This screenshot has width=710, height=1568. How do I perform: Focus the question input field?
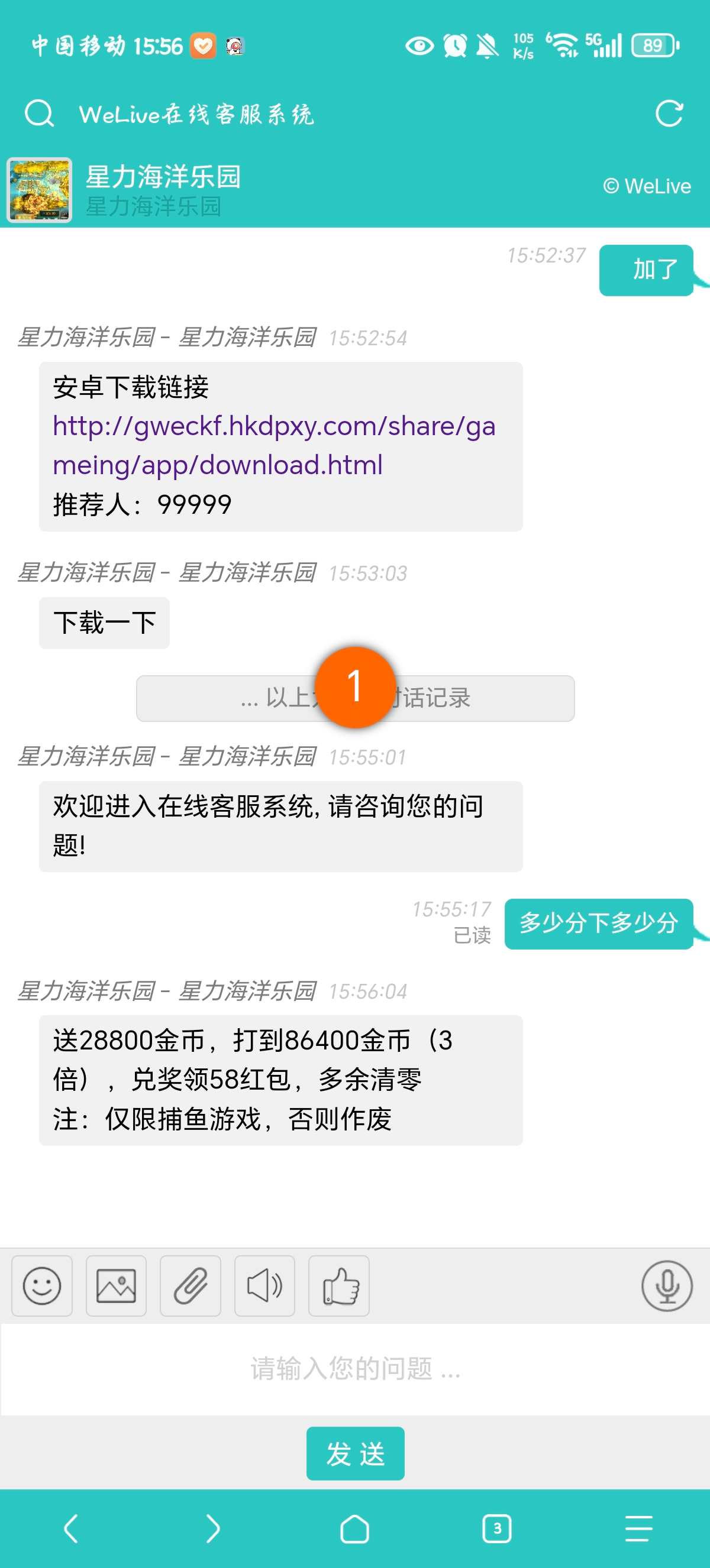pyautogui.click(x=355, y=1368)
